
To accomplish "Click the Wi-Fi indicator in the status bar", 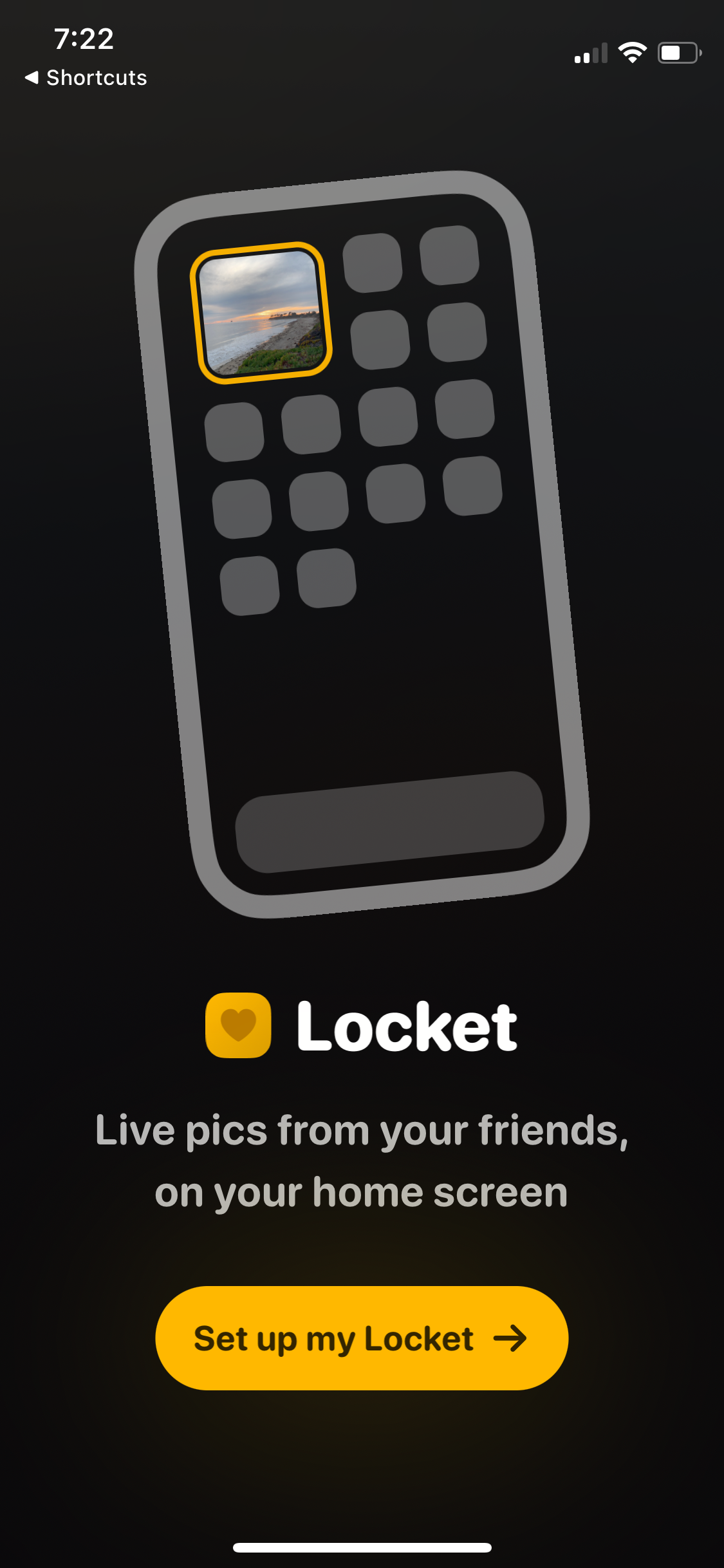I will click(633, 53).
